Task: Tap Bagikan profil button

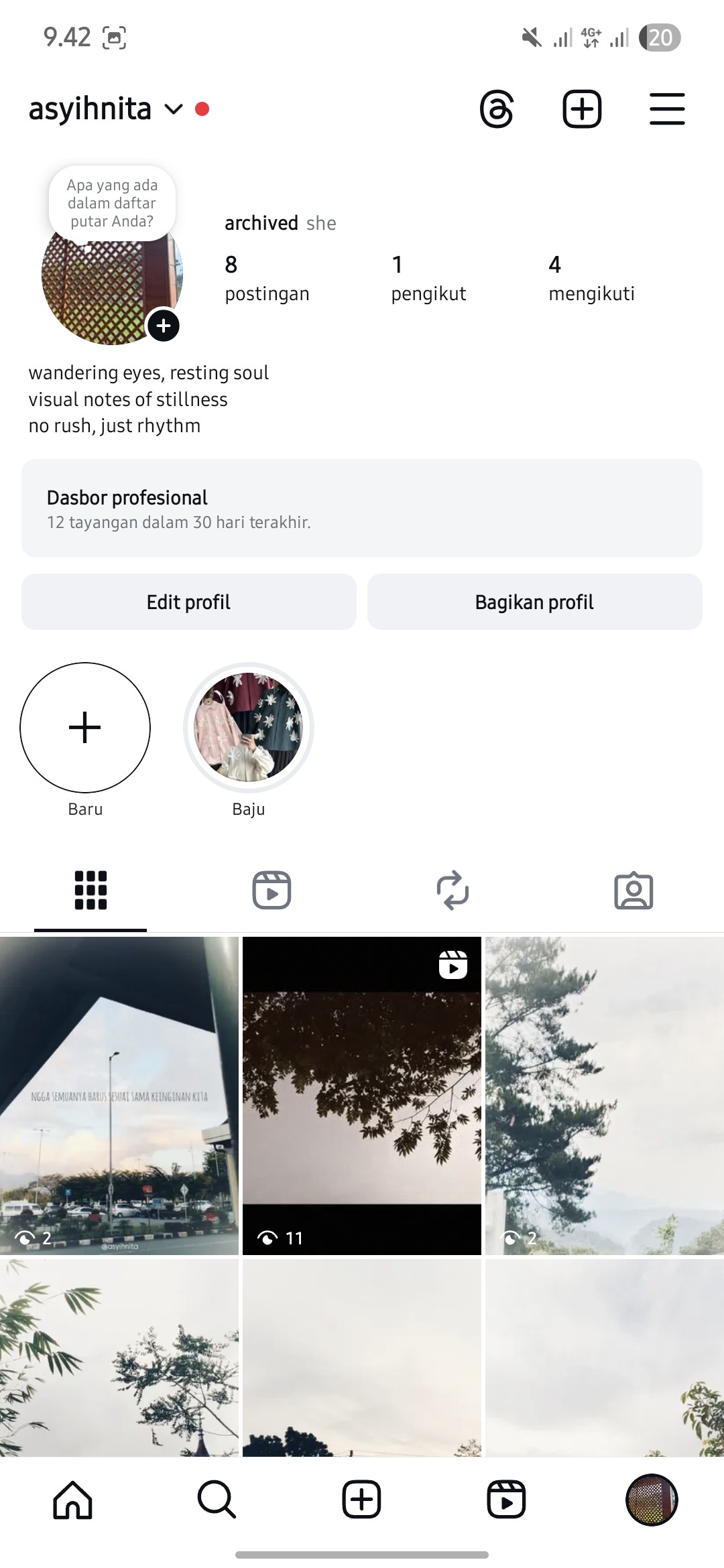Action: (x=534, y=602)
